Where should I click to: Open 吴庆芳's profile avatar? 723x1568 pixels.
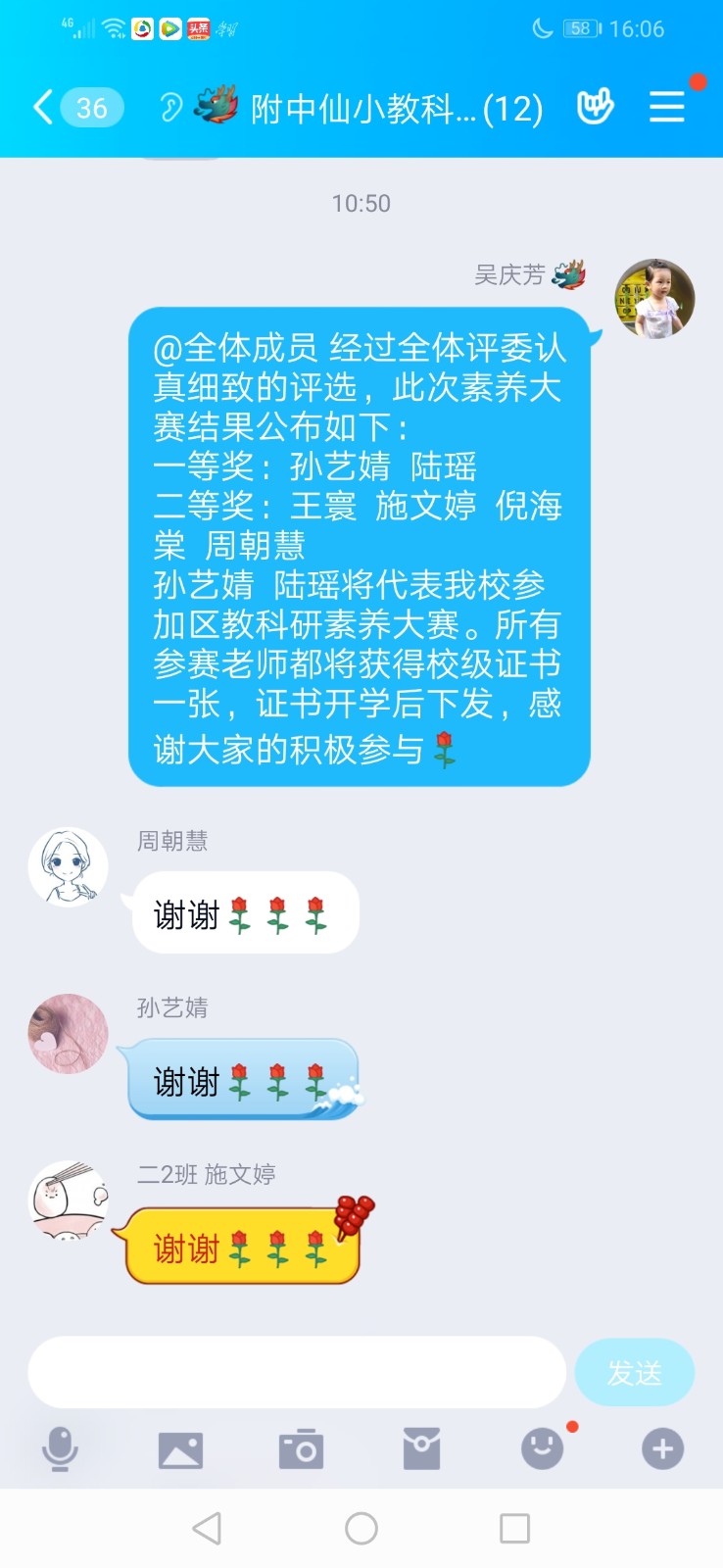point(654,298)
